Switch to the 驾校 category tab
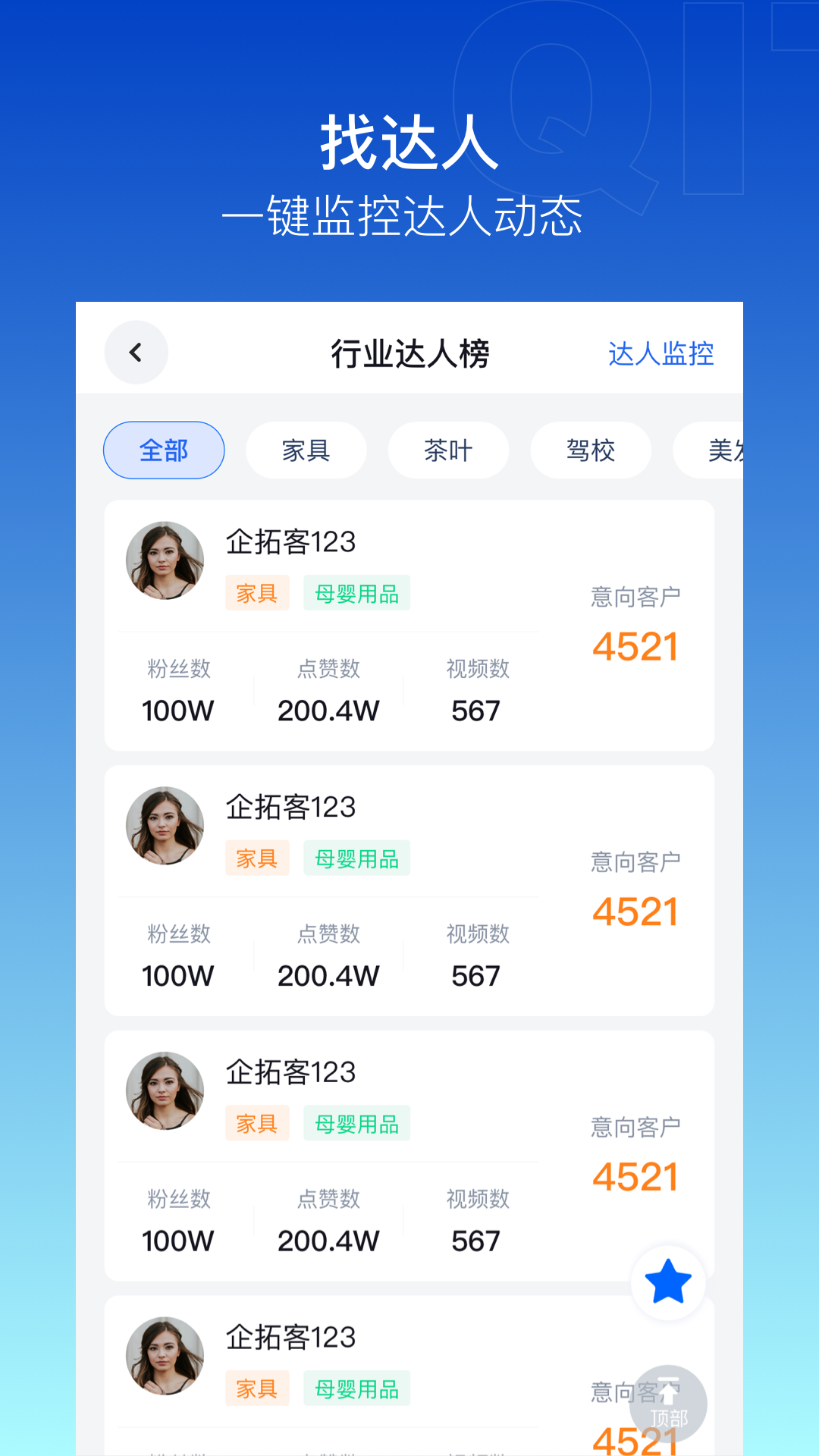 (591, 450)
